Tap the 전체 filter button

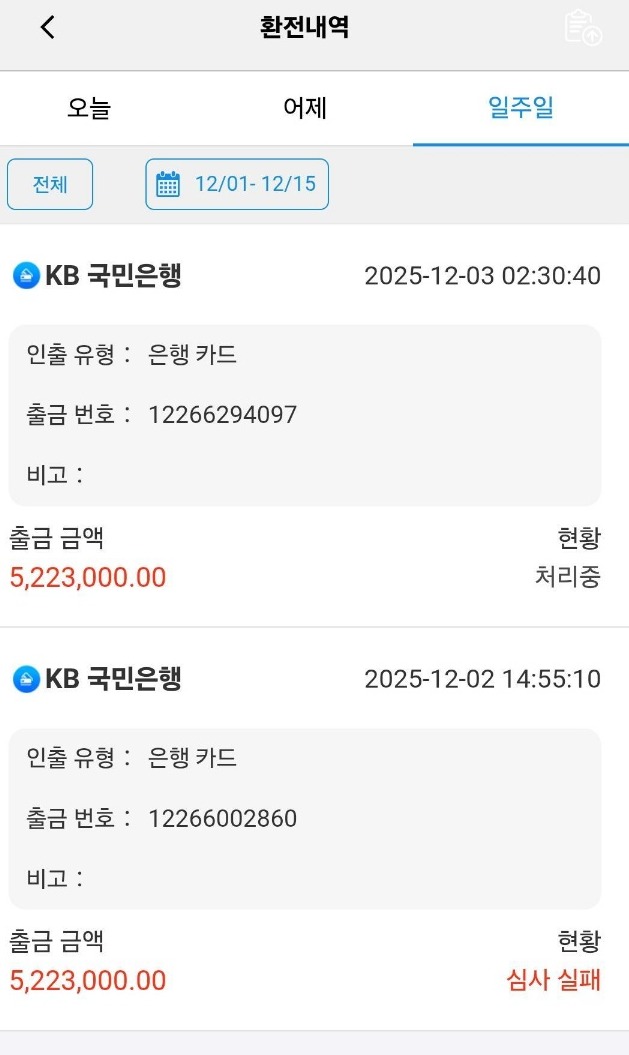(50, 184)
